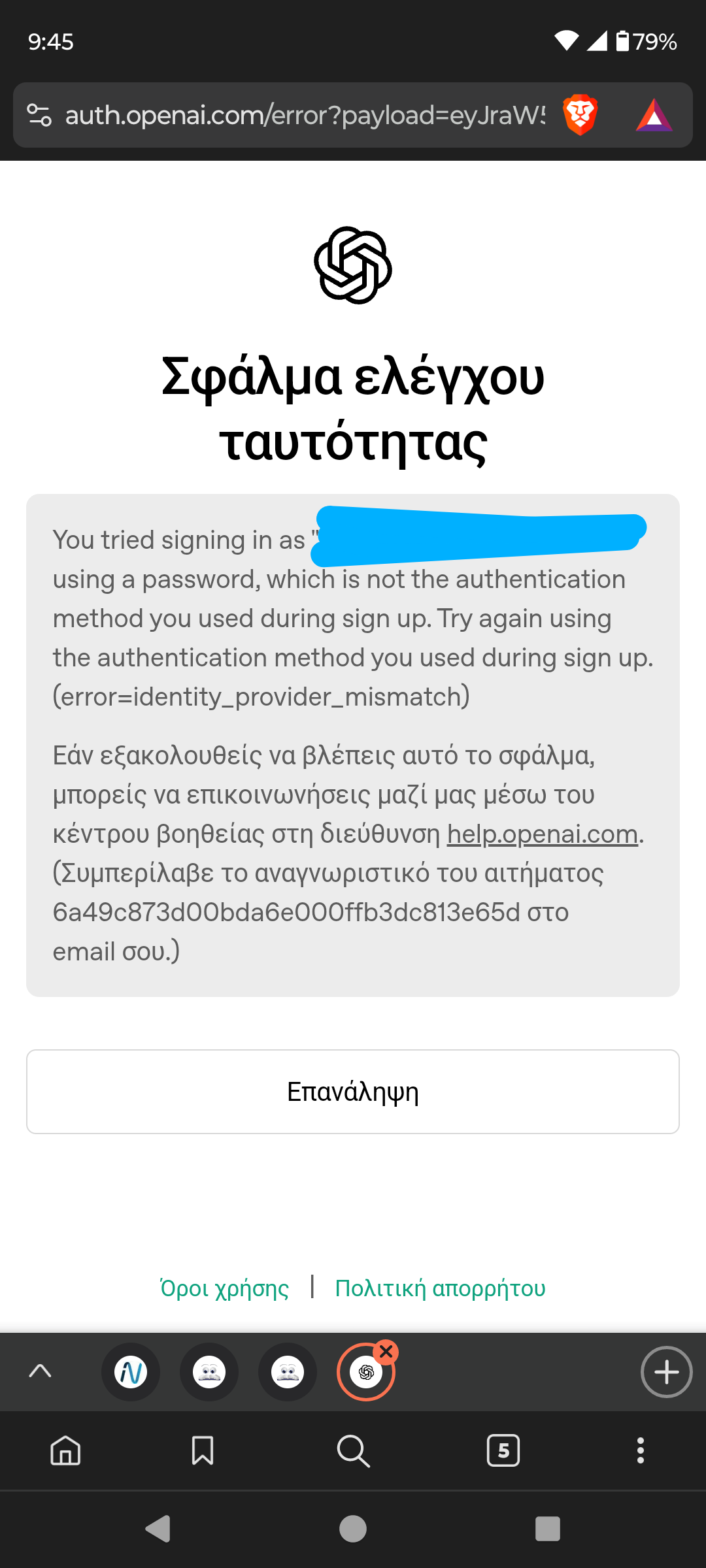Open Όροι χρήσης terms link
Image resolution: width=706 pixels, height=1568 pixels.
(224, 1288)
